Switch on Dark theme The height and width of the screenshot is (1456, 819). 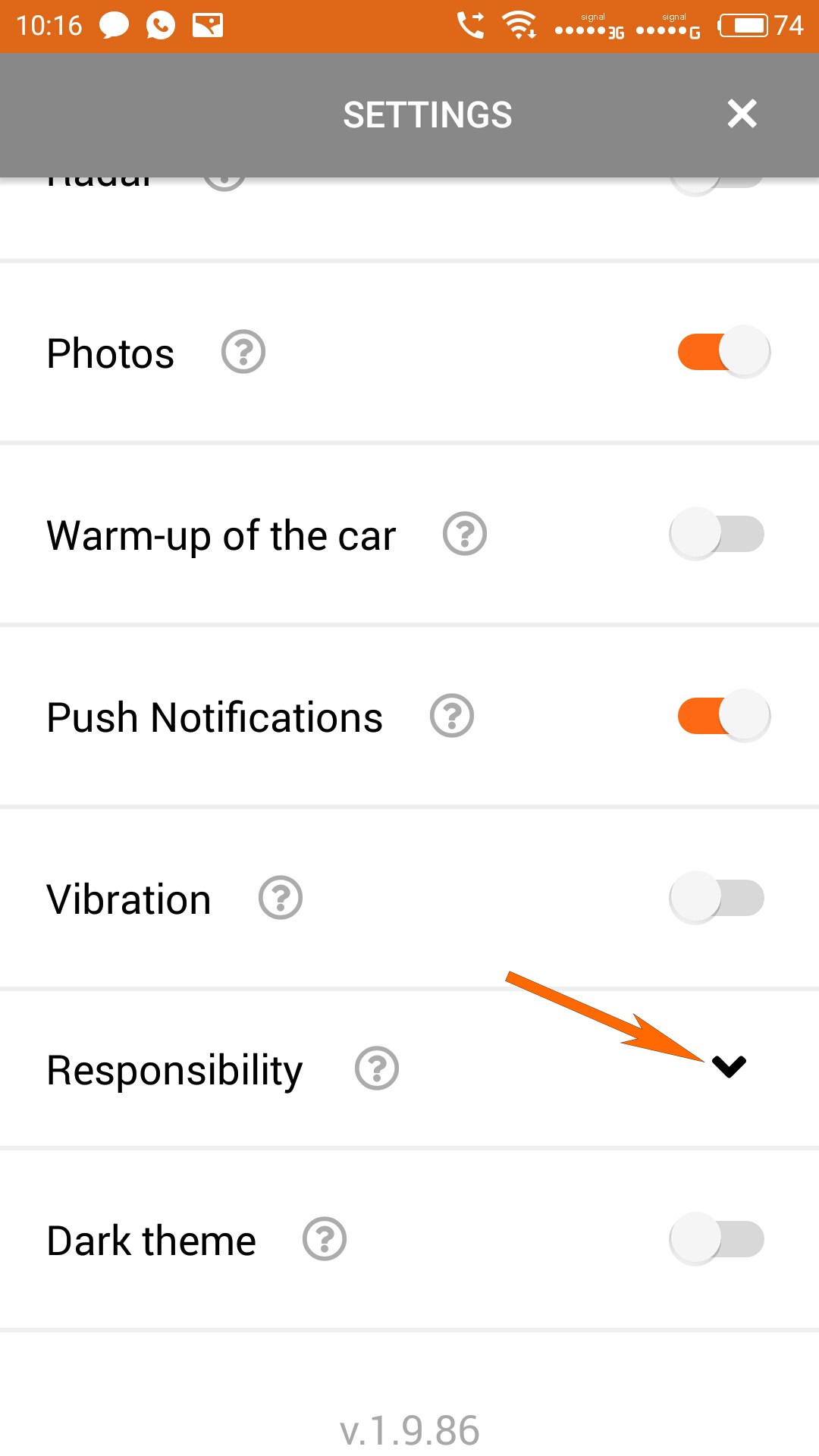tap(717, 1239)
